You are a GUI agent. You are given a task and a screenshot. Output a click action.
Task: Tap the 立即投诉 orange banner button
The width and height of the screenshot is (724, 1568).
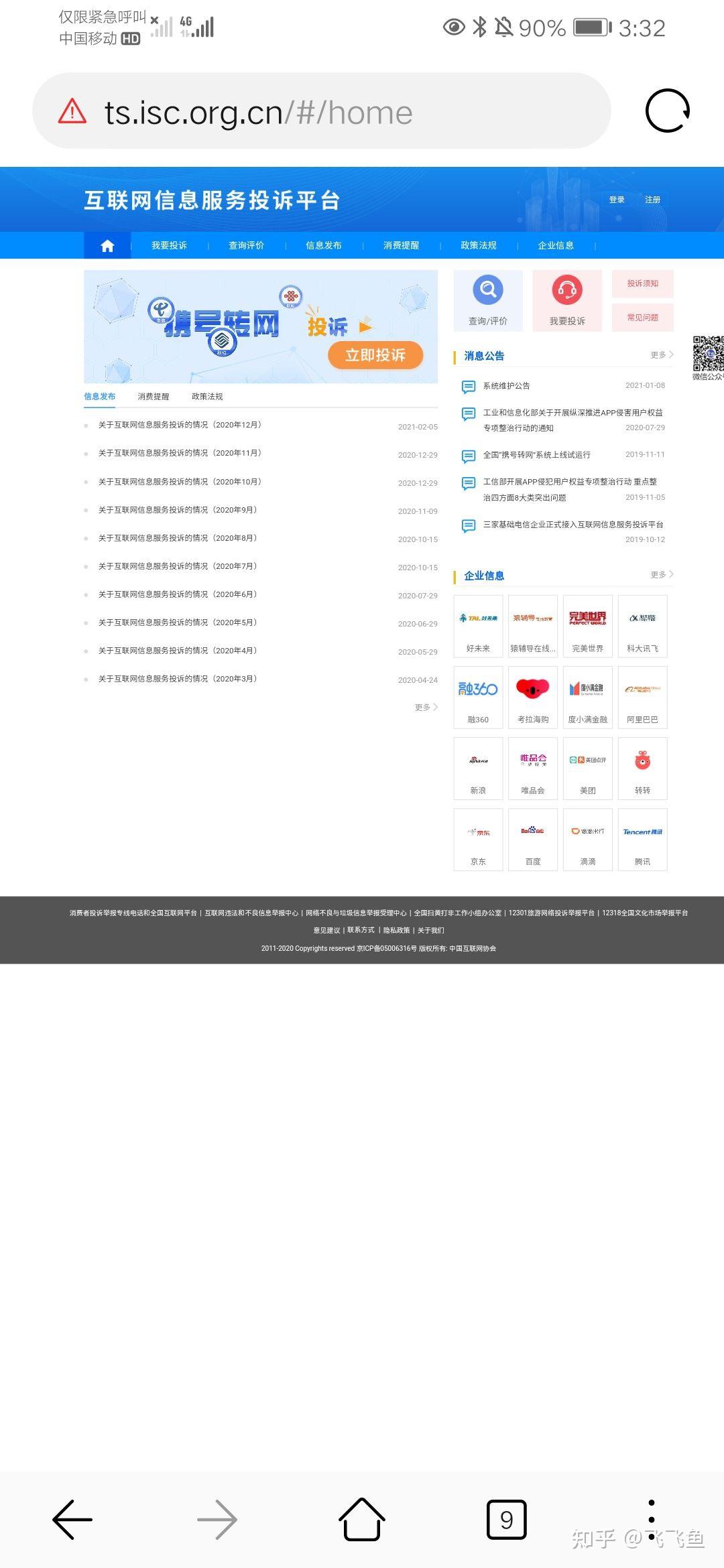tap(375, 355)
